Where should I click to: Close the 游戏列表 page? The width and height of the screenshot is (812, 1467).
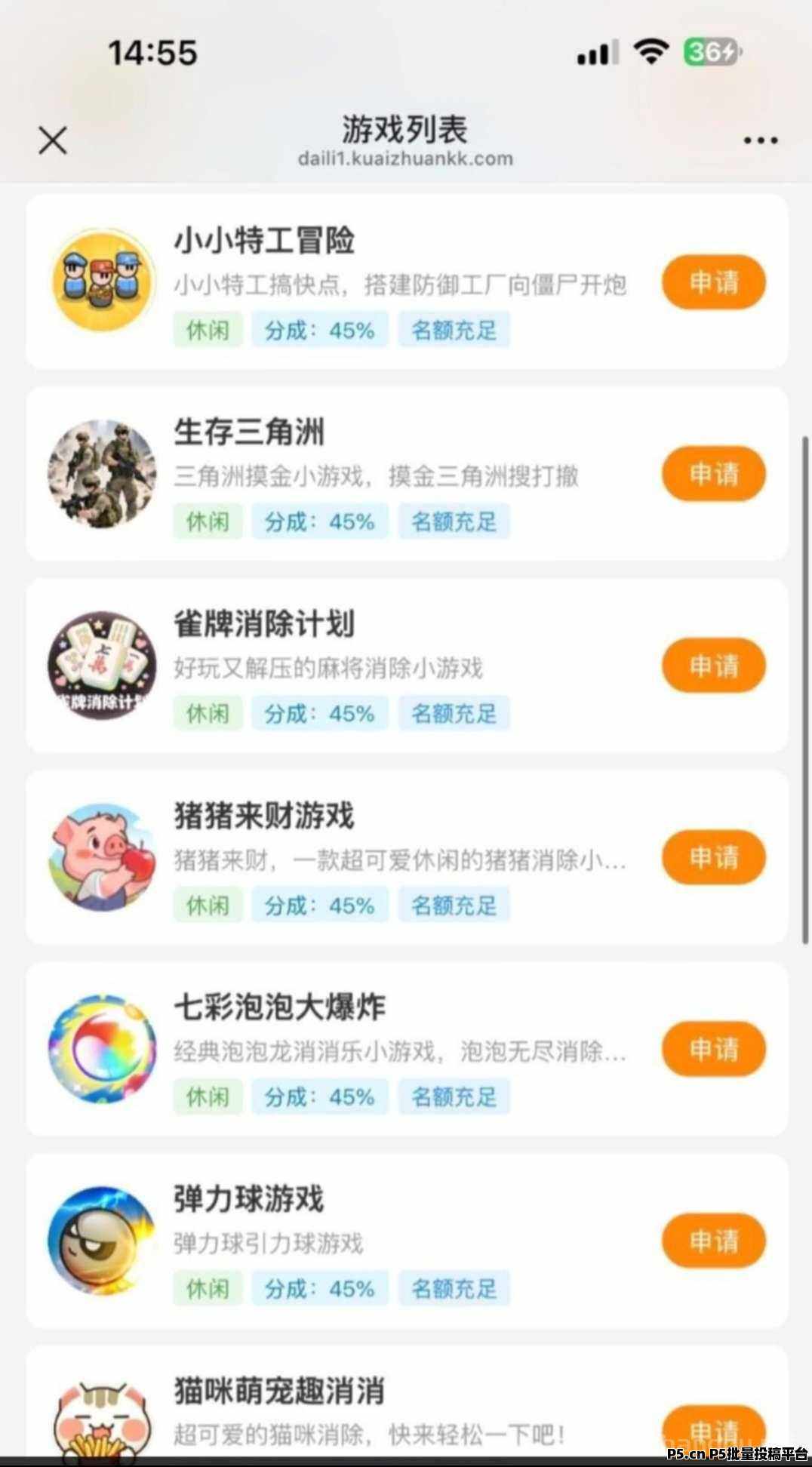click(x=53, y=141)
